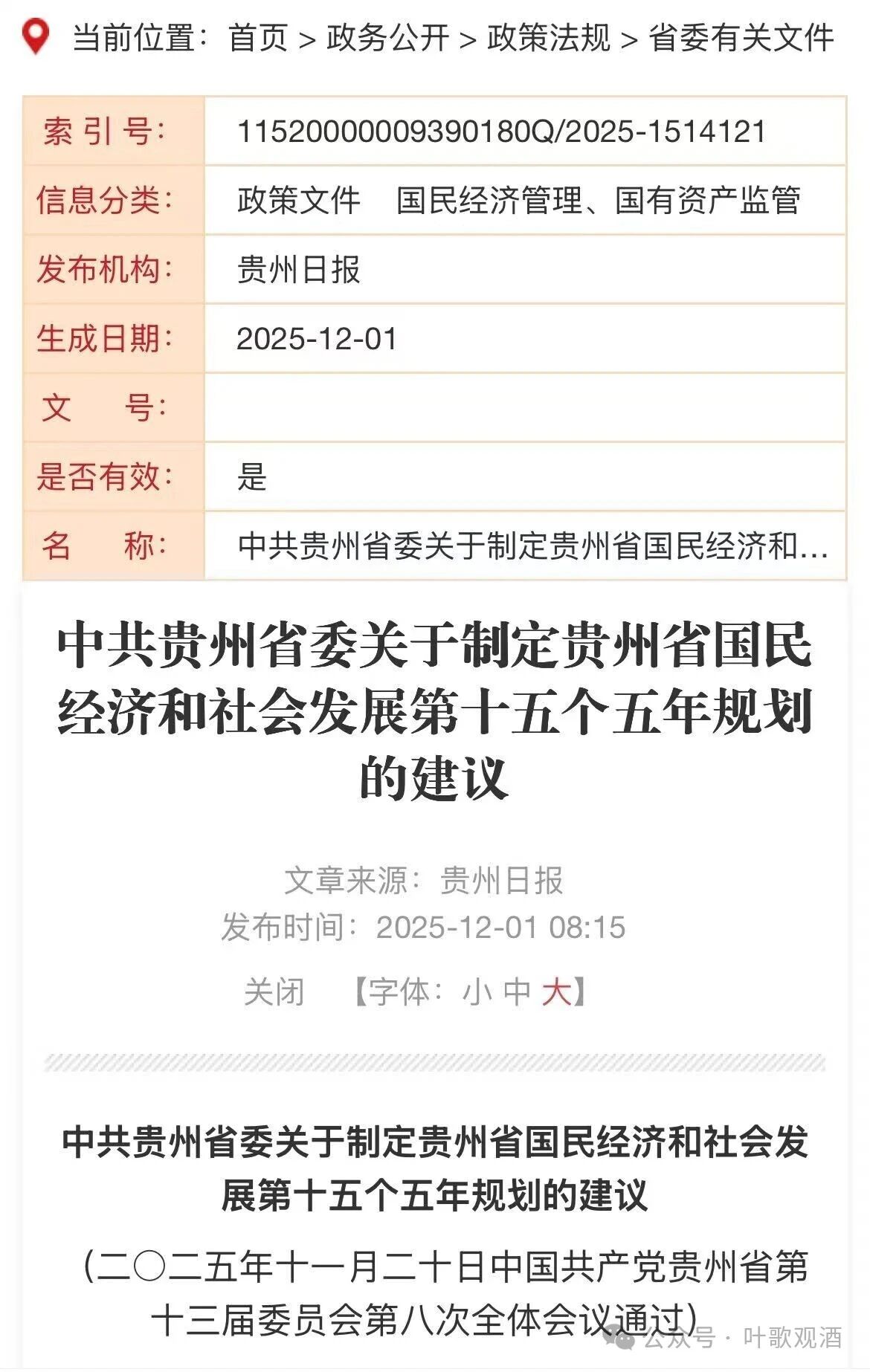
Task: Open the 政策法规 breadcrumb link
Action: tap(548, 38)
